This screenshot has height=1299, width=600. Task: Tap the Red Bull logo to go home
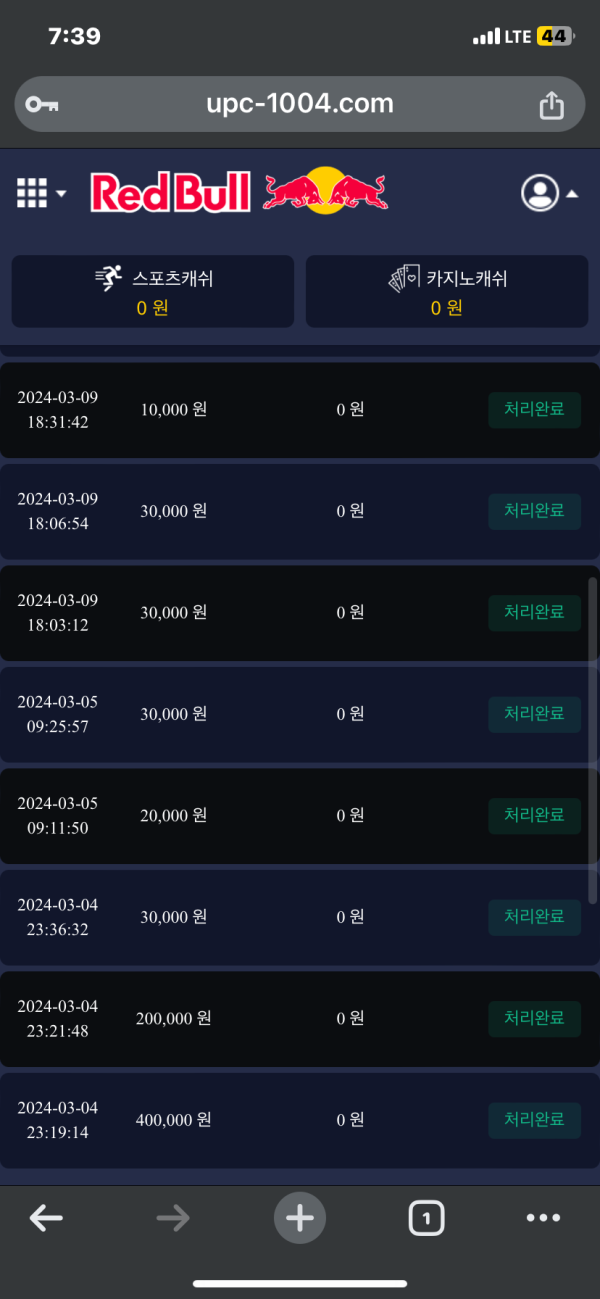pyautogui.click(x=238, y=191)
